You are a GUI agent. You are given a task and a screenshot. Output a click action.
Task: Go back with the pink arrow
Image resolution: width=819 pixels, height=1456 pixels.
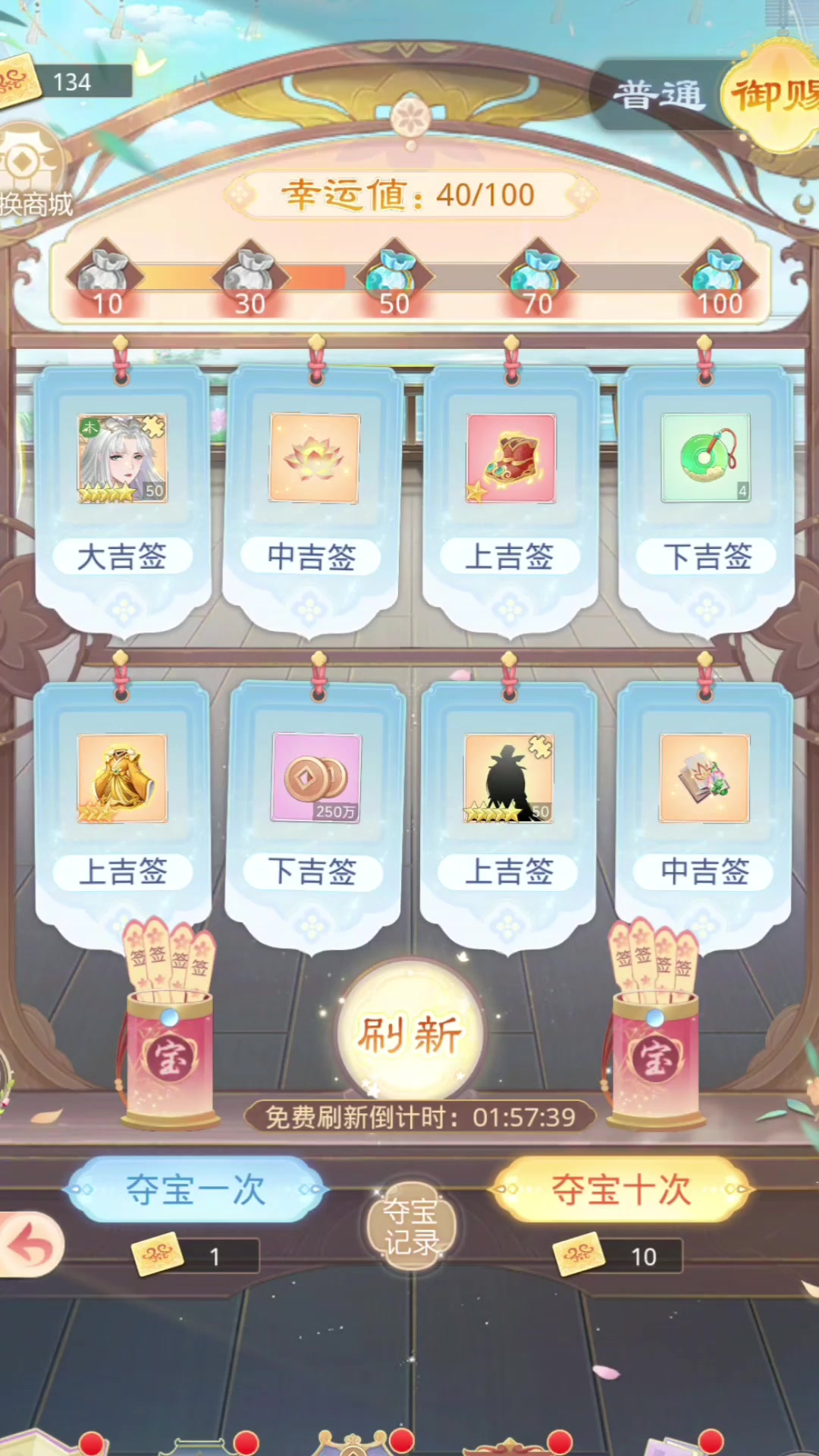29,1244
